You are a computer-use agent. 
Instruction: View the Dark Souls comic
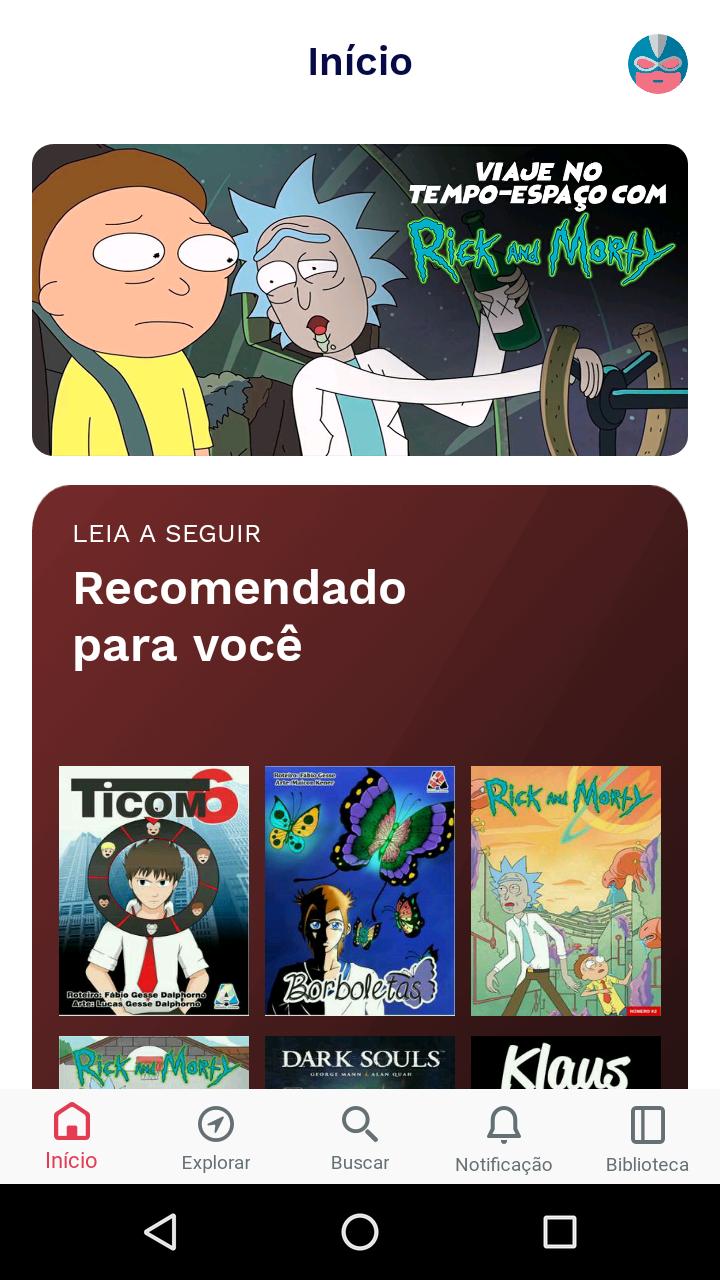coord(360,1062)
